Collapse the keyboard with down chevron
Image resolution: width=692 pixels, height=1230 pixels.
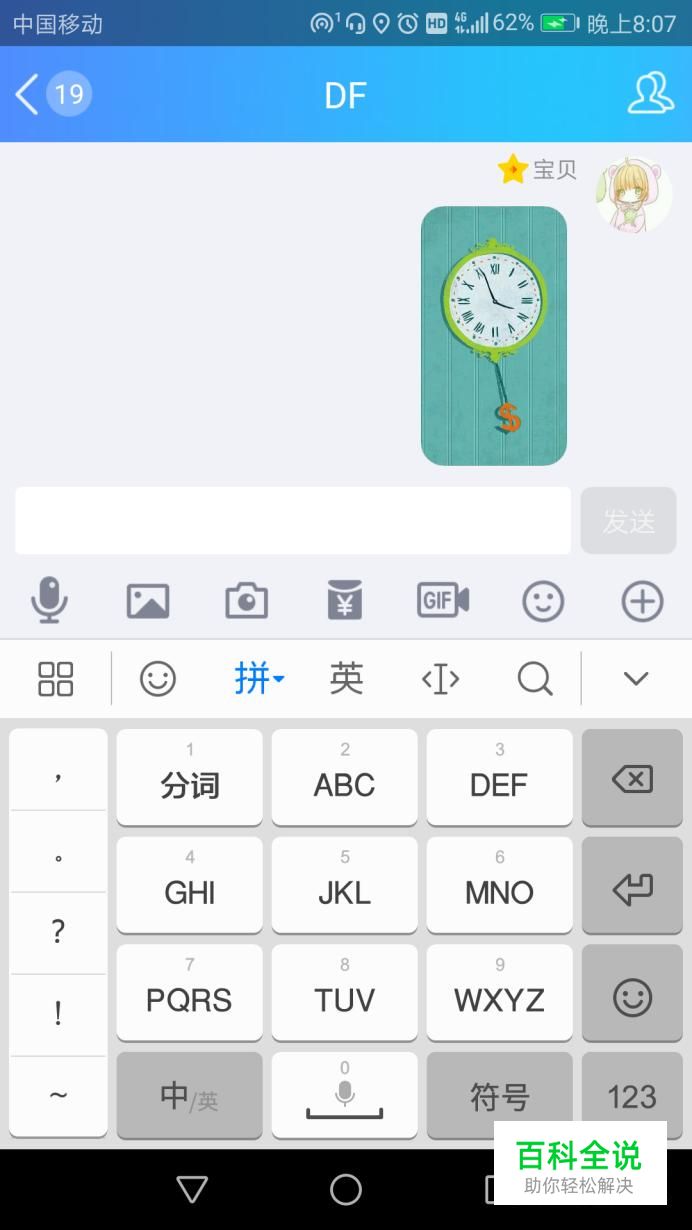[x=636, y=679]
